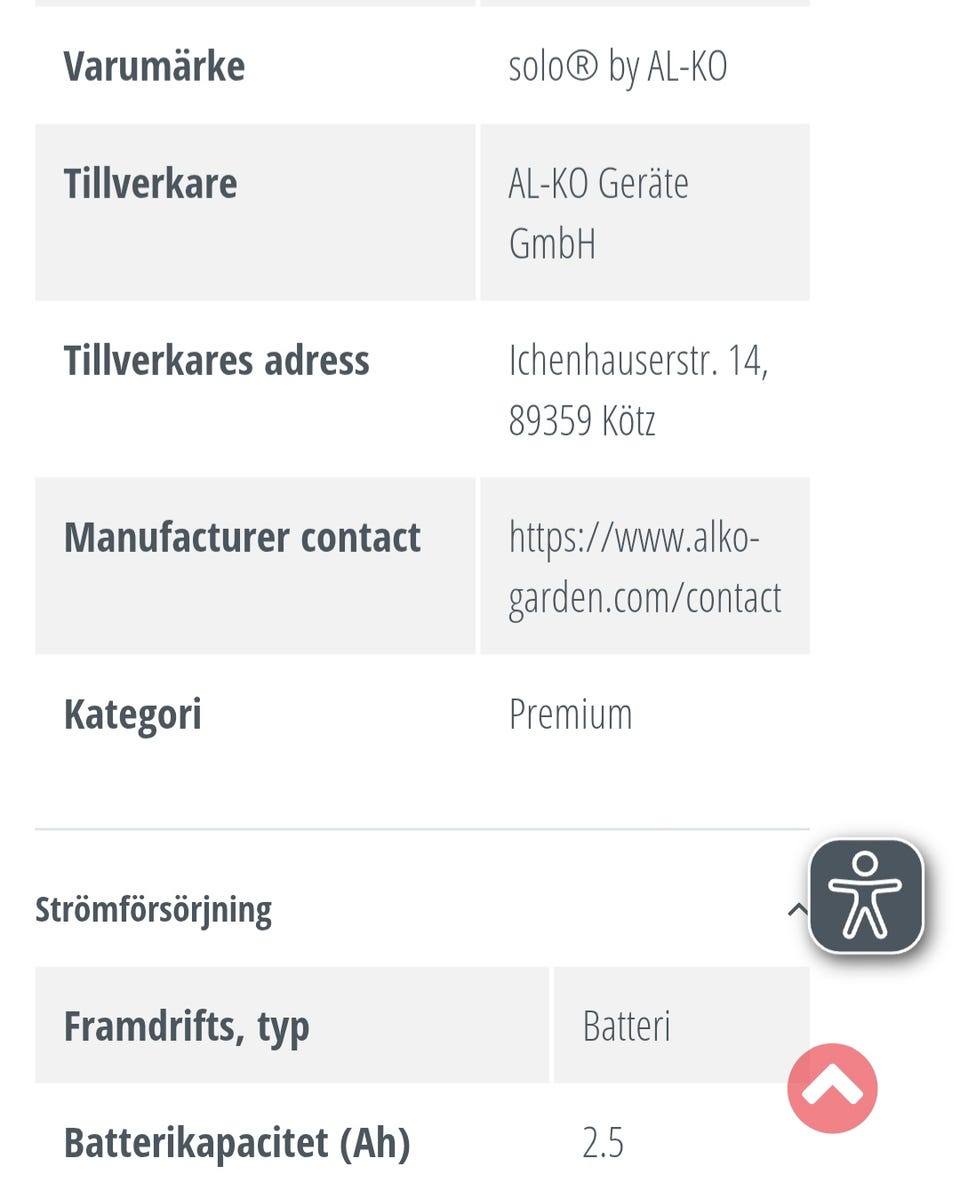Screen dimensions: 960x1190
Task: Select the Framdrifts, typ label
Action: coord(186,1025)
